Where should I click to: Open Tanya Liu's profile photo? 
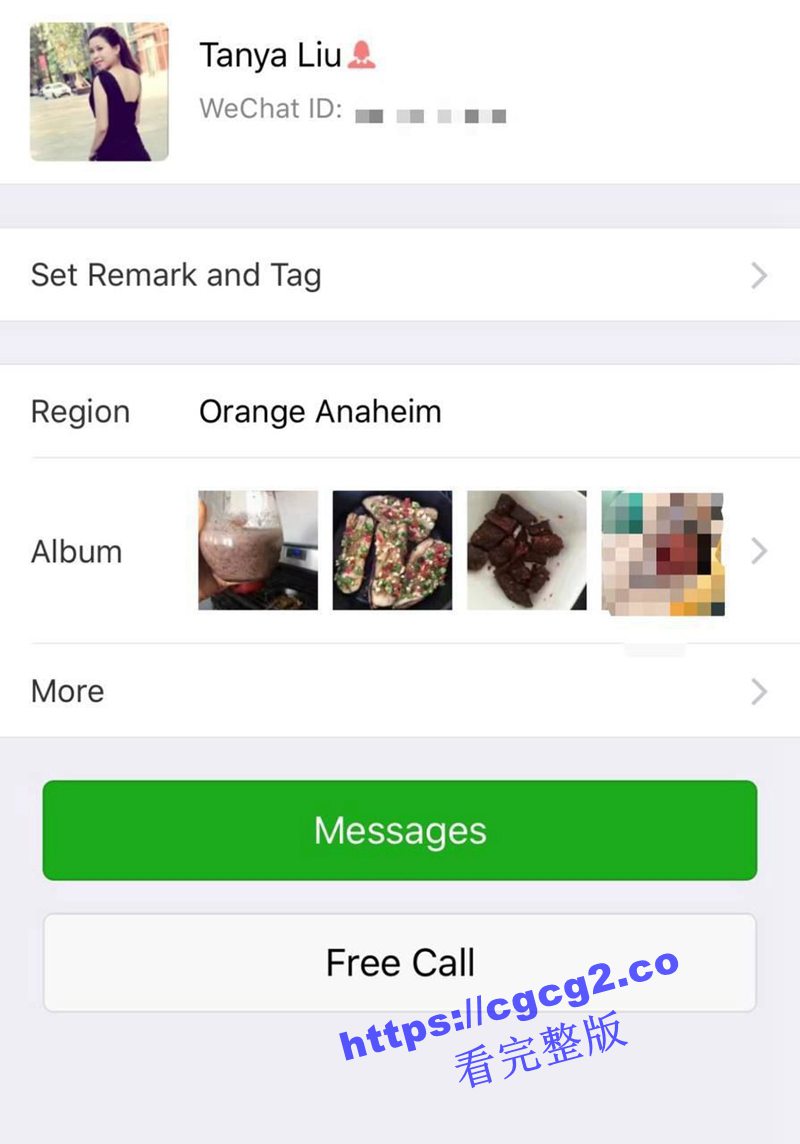coord(99,92)
